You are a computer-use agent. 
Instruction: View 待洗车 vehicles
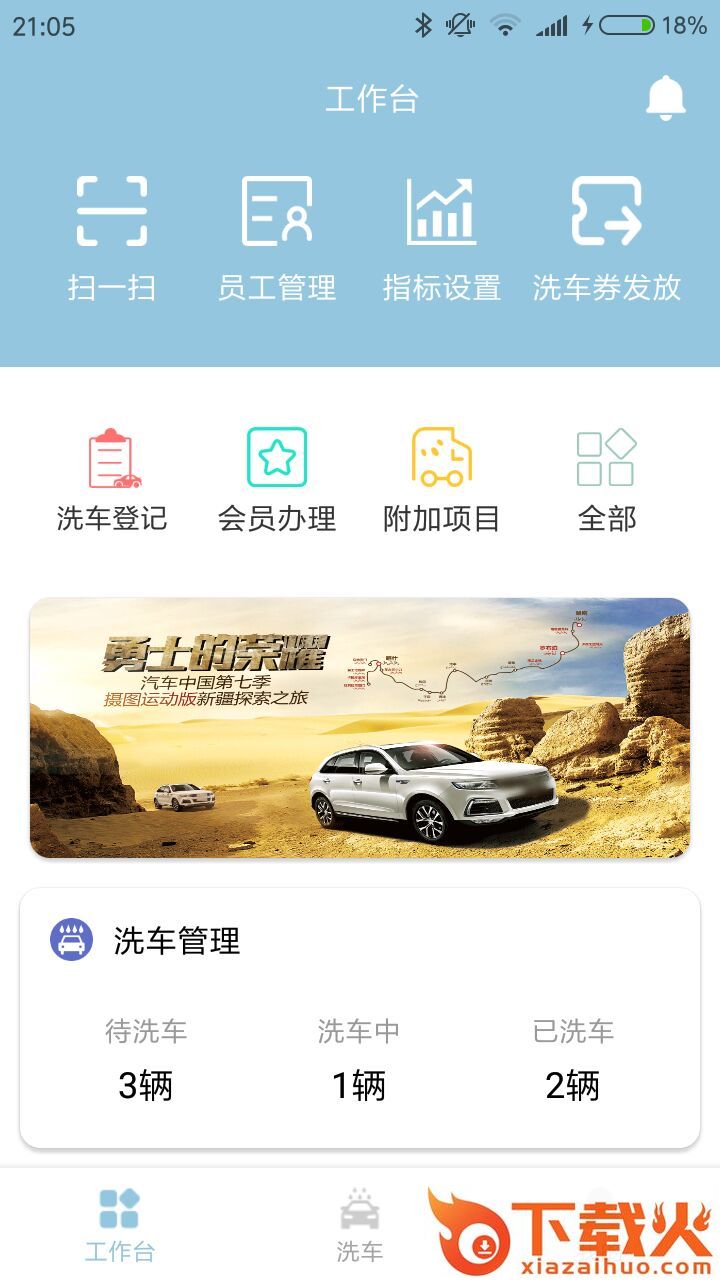pyautogui.click(x=146, y=1060)
